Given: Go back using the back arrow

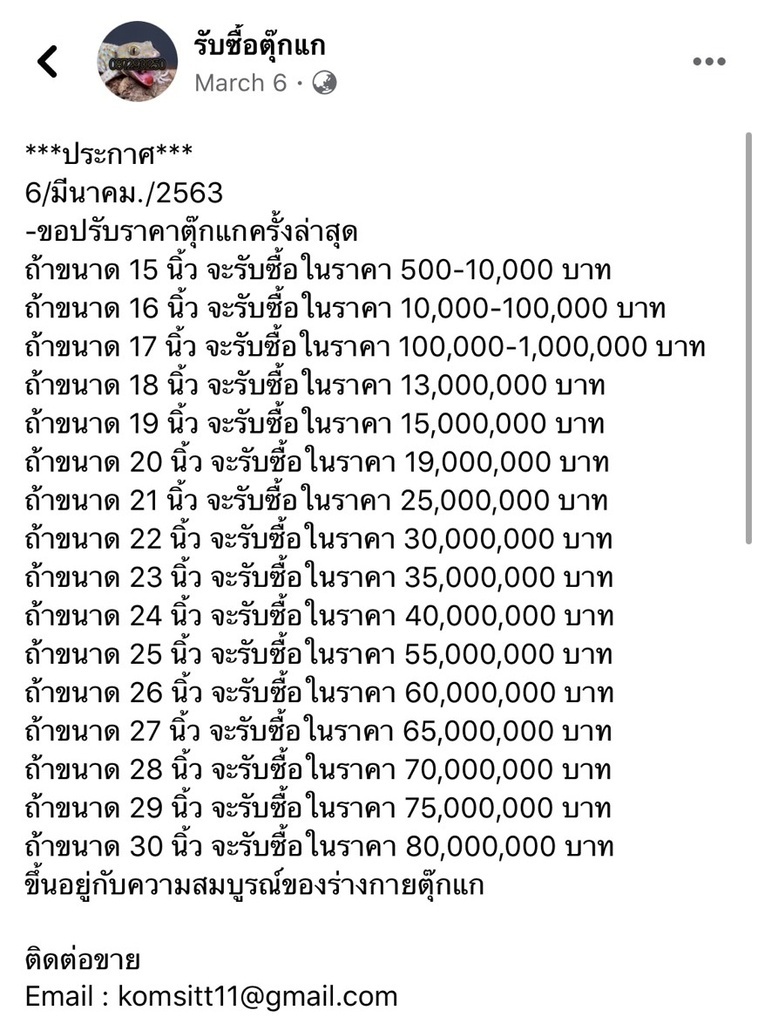Looking at the screenshot, I should (x=47, y=62).
